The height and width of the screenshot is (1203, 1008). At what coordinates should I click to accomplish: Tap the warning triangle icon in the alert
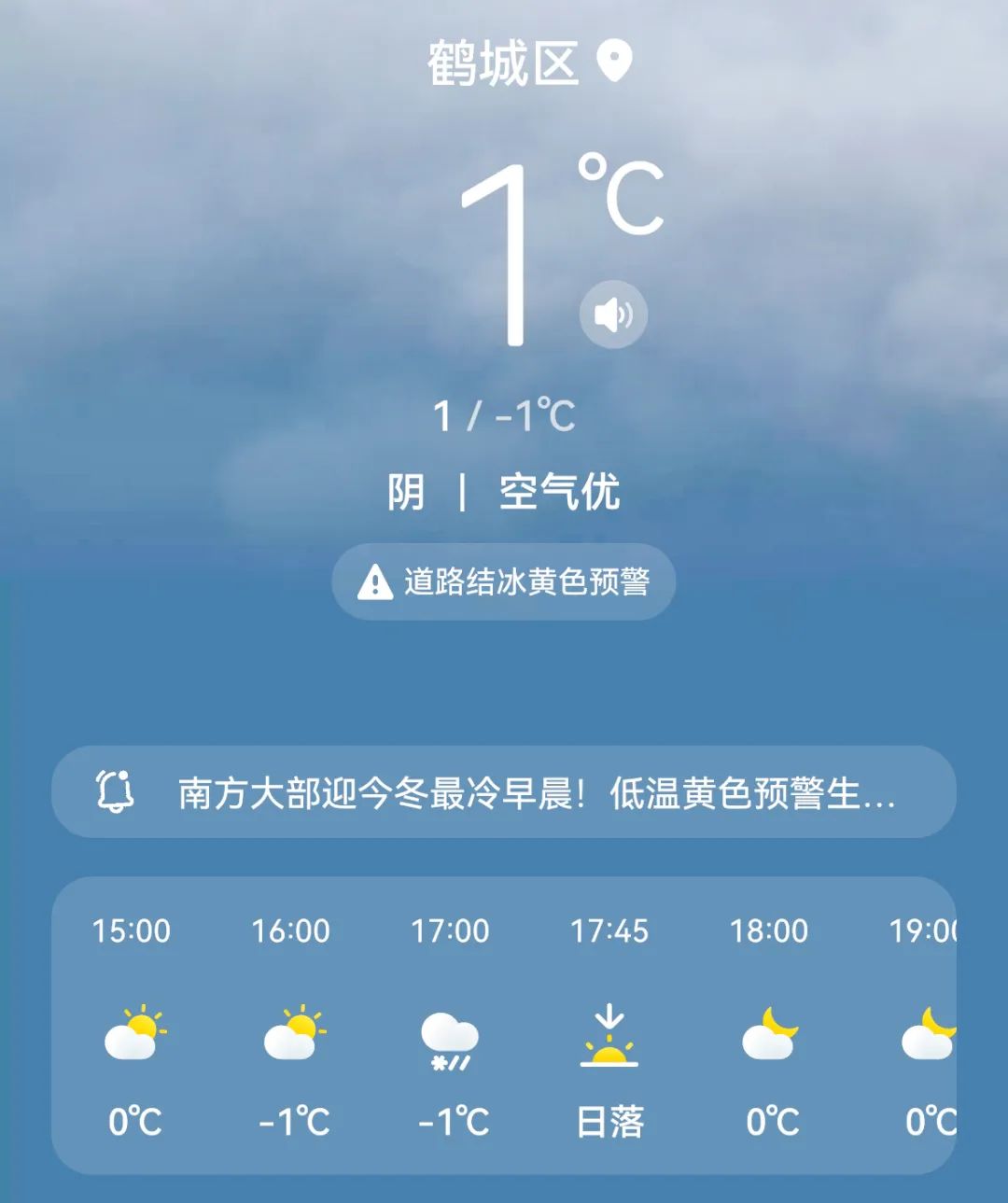[x=373, y=581]
